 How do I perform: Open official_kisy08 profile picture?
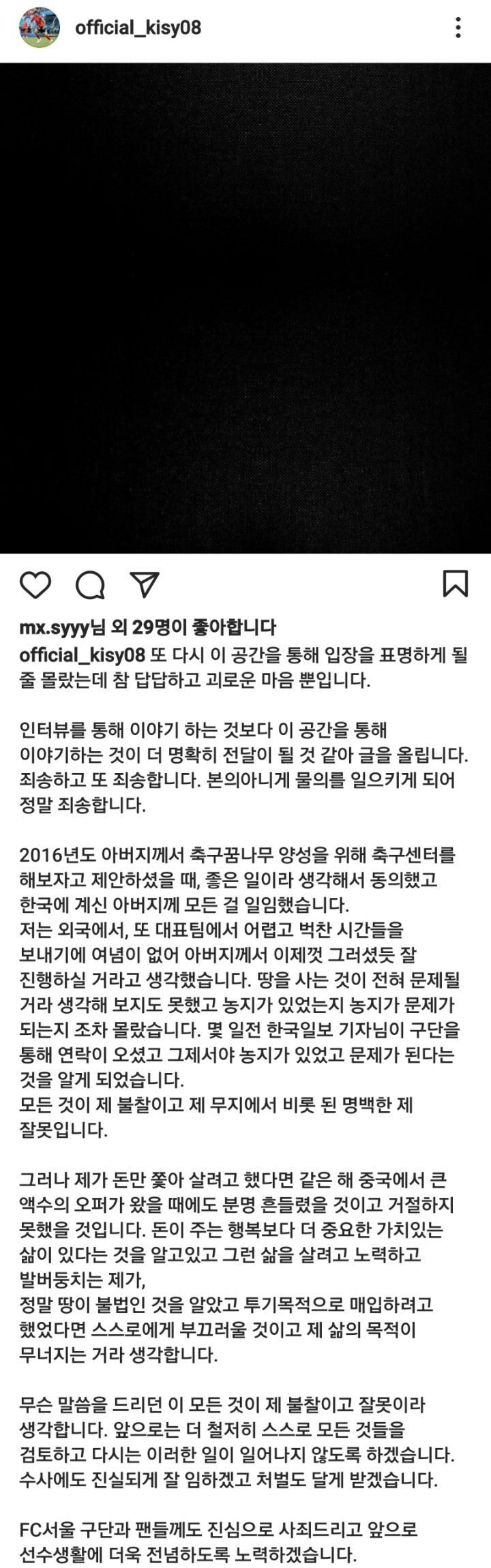click(40, 28)
